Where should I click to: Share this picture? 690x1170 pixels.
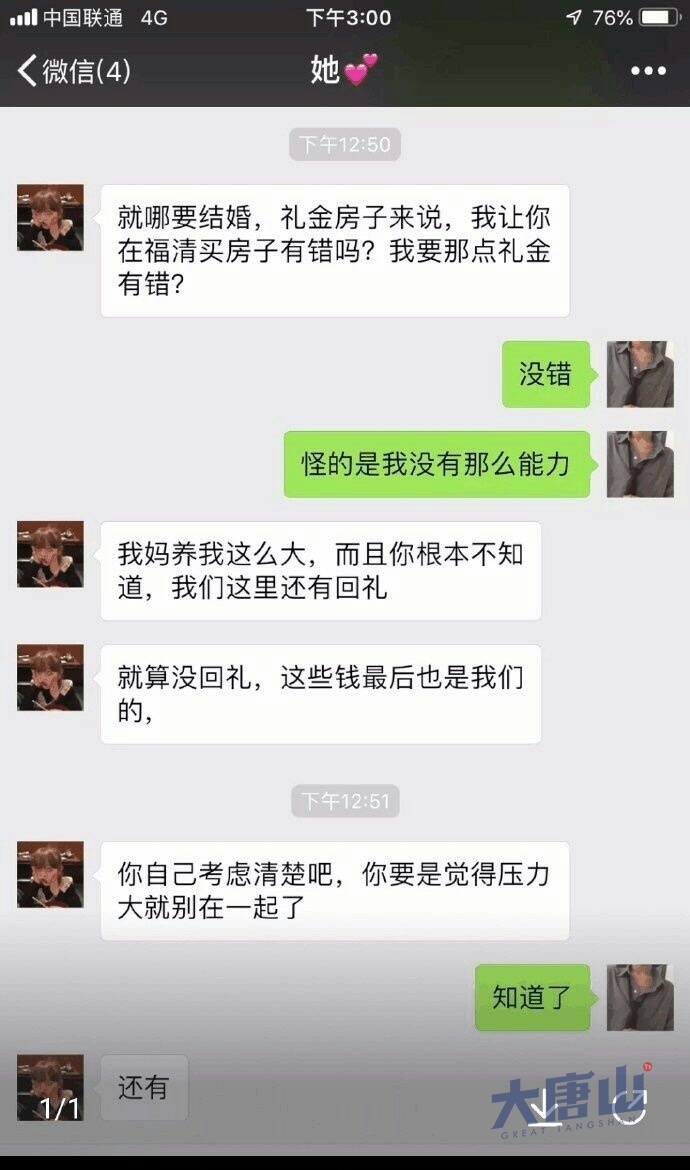[630, 1105]
